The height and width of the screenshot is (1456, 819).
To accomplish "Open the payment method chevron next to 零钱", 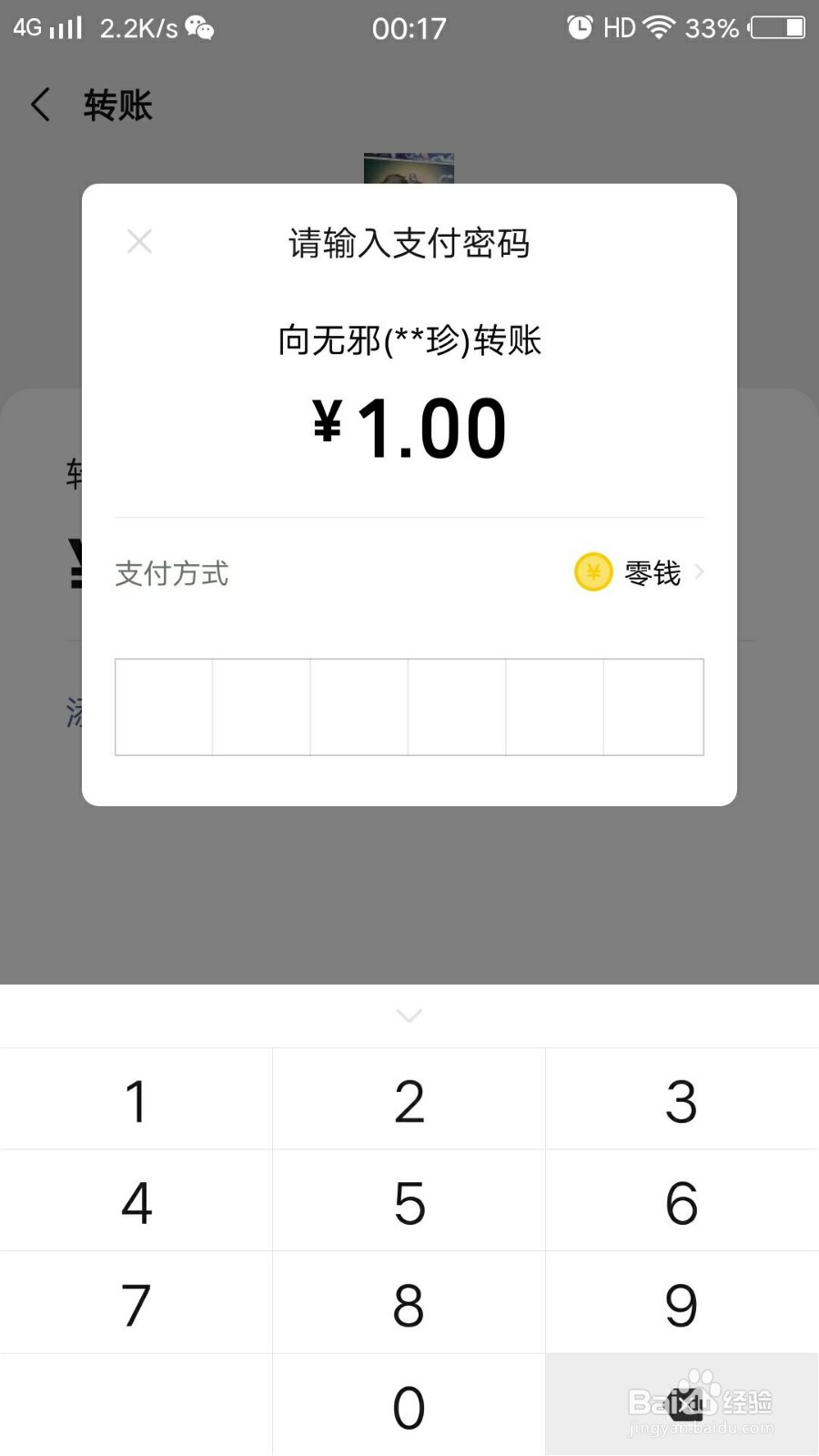I will 699,572.
